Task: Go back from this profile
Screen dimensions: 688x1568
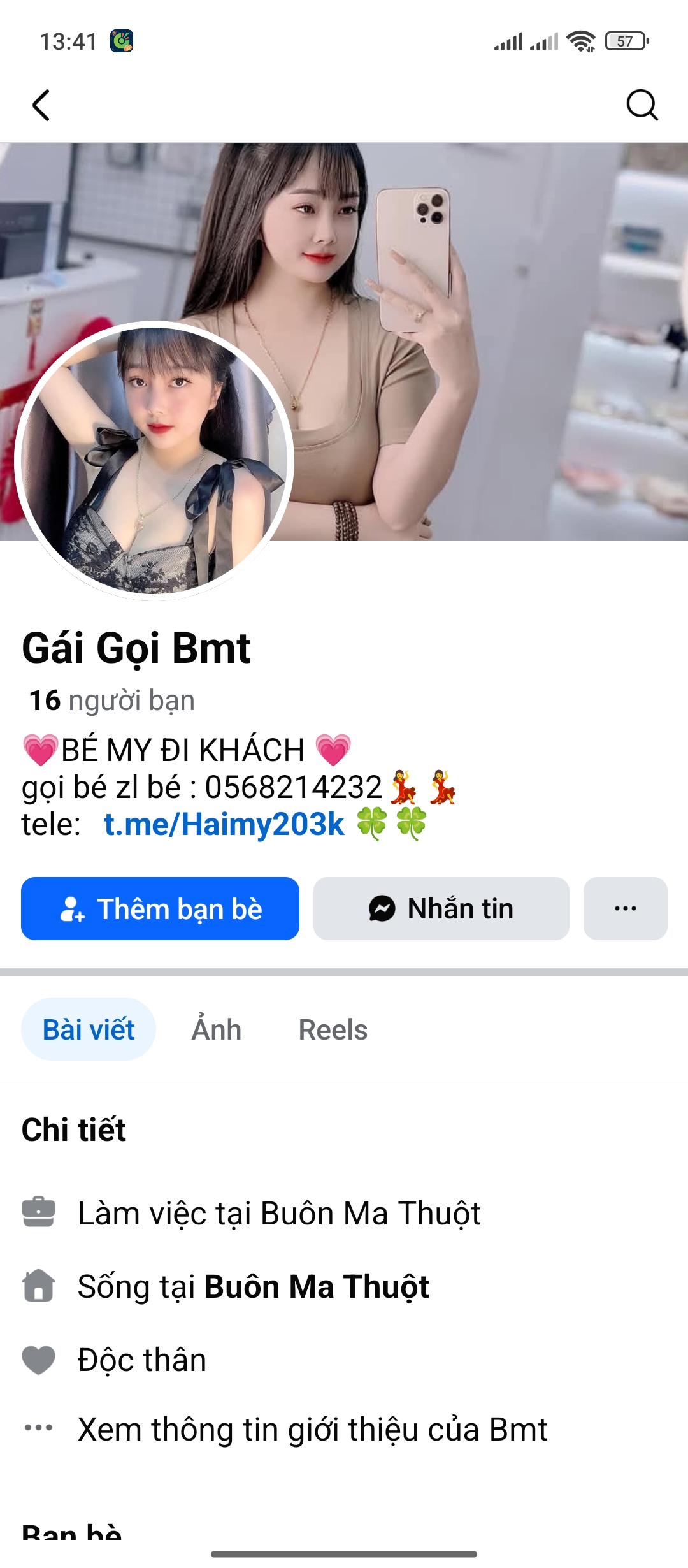Action: click(x=41, y=105)
